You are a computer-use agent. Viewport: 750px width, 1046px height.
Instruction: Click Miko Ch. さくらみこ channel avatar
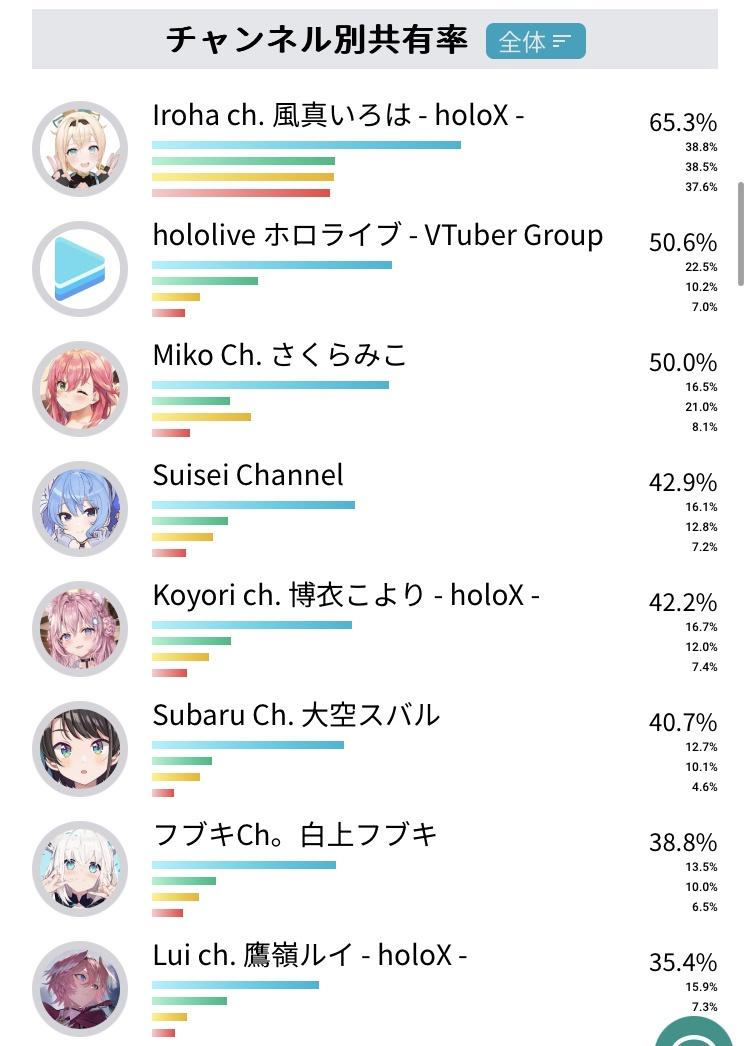80,388
